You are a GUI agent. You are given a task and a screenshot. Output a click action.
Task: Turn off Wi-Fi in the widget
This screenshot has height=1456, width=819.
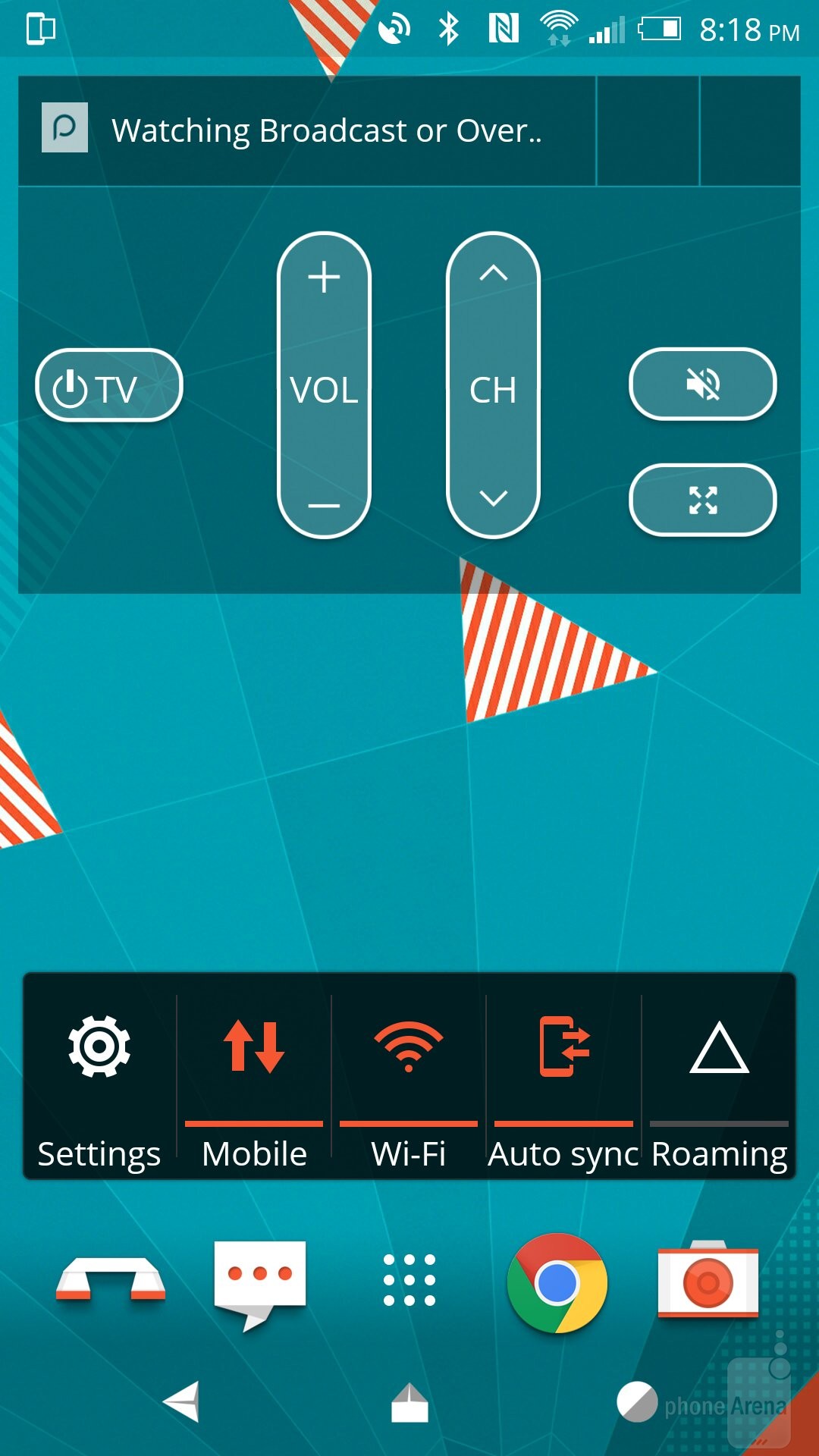(x=409, y=1077)
